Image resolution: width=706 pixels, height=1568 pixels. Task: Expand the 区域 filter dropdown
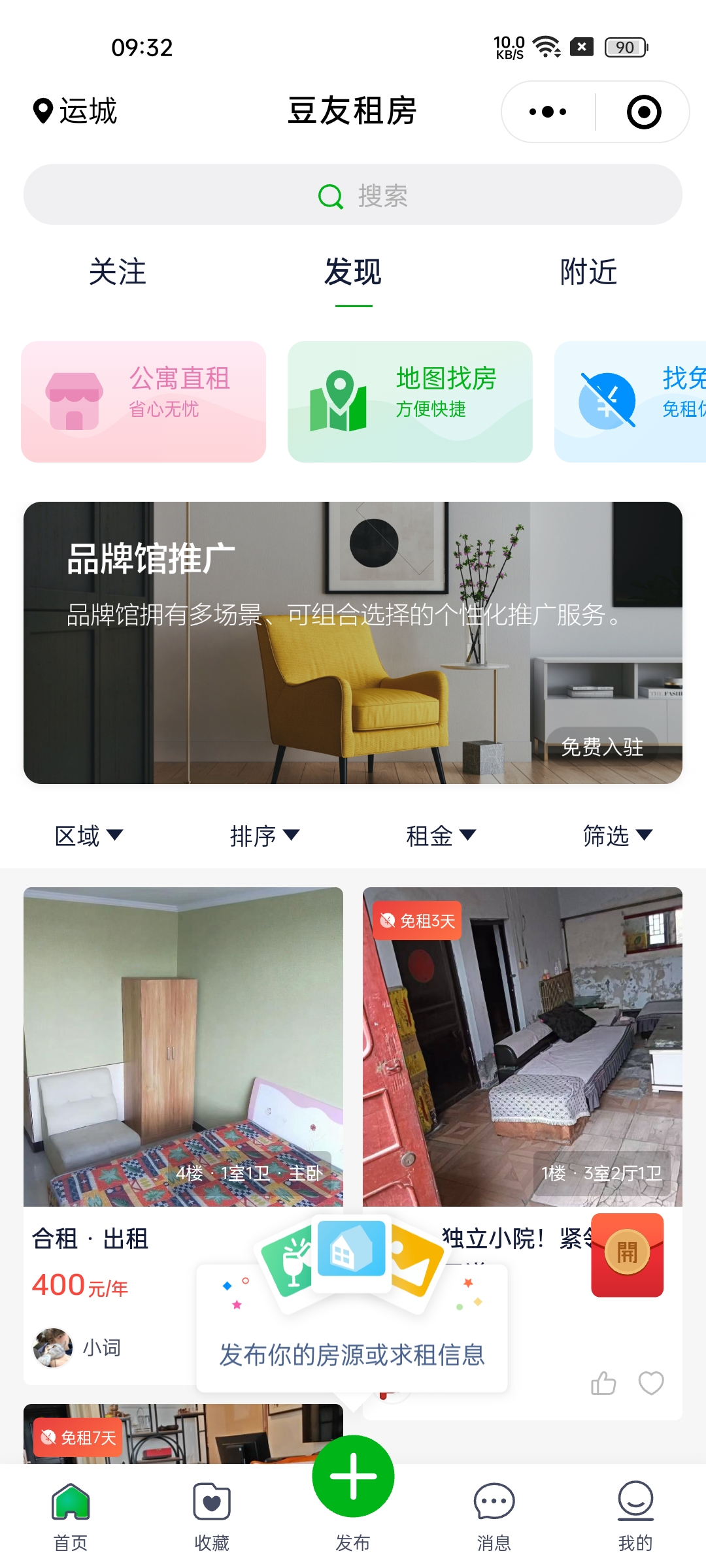[x=88, y=836]
